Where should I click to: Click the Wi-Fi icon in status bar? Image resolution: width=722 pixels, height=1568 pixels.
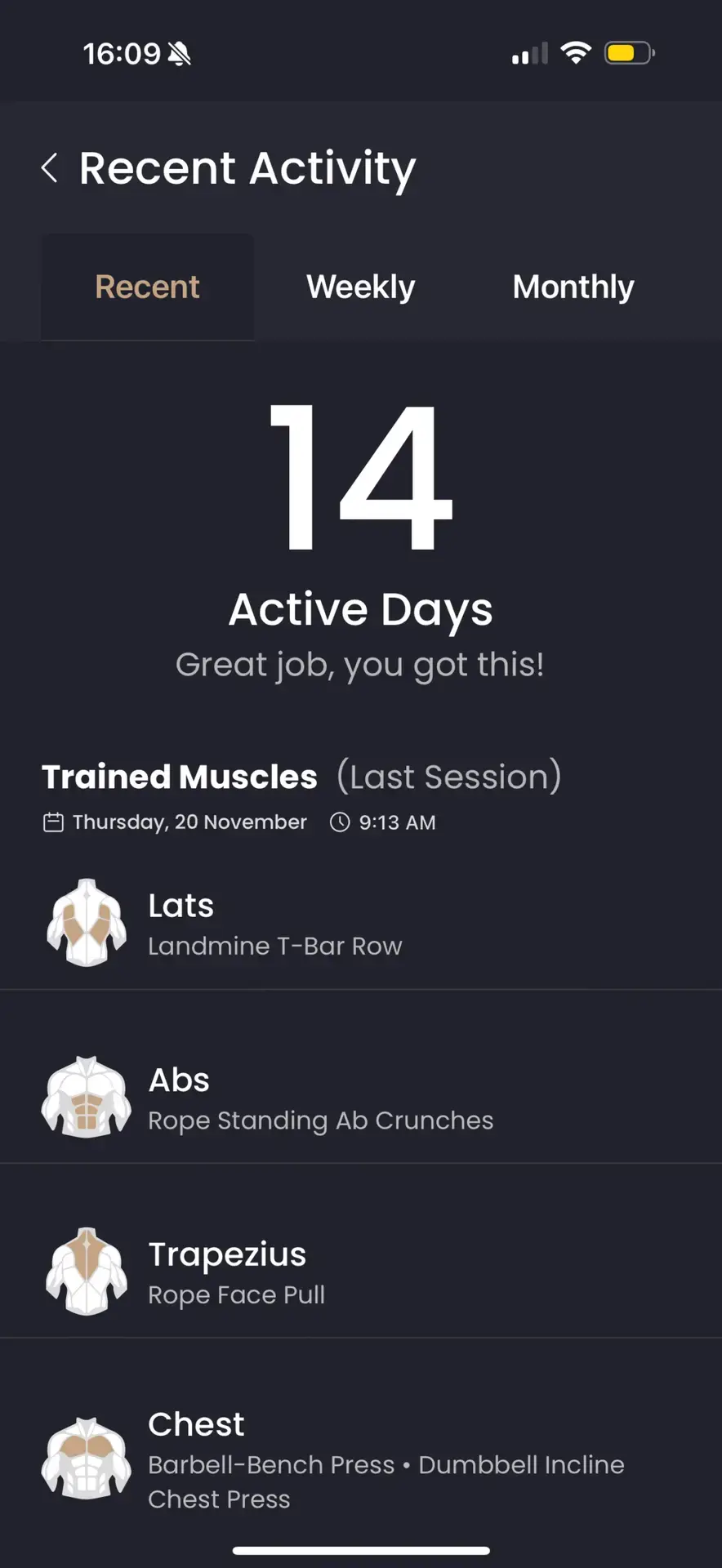pos(576,52)
